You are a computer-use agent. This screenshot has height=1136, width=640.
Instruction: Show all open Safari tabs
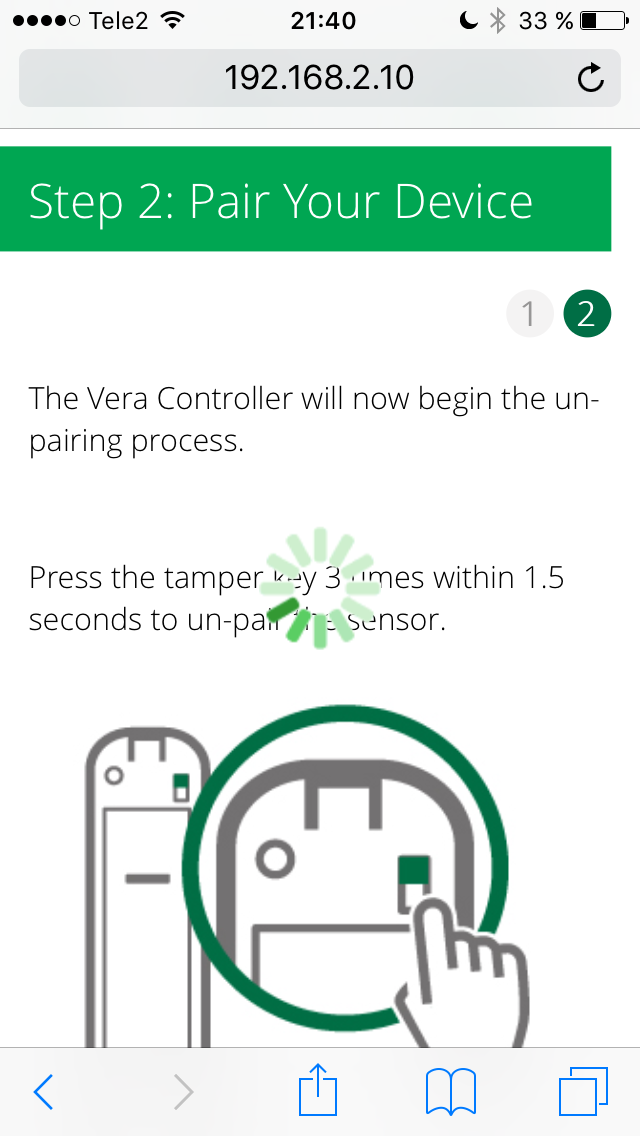pyautogui.click(x=583, y=1091)
